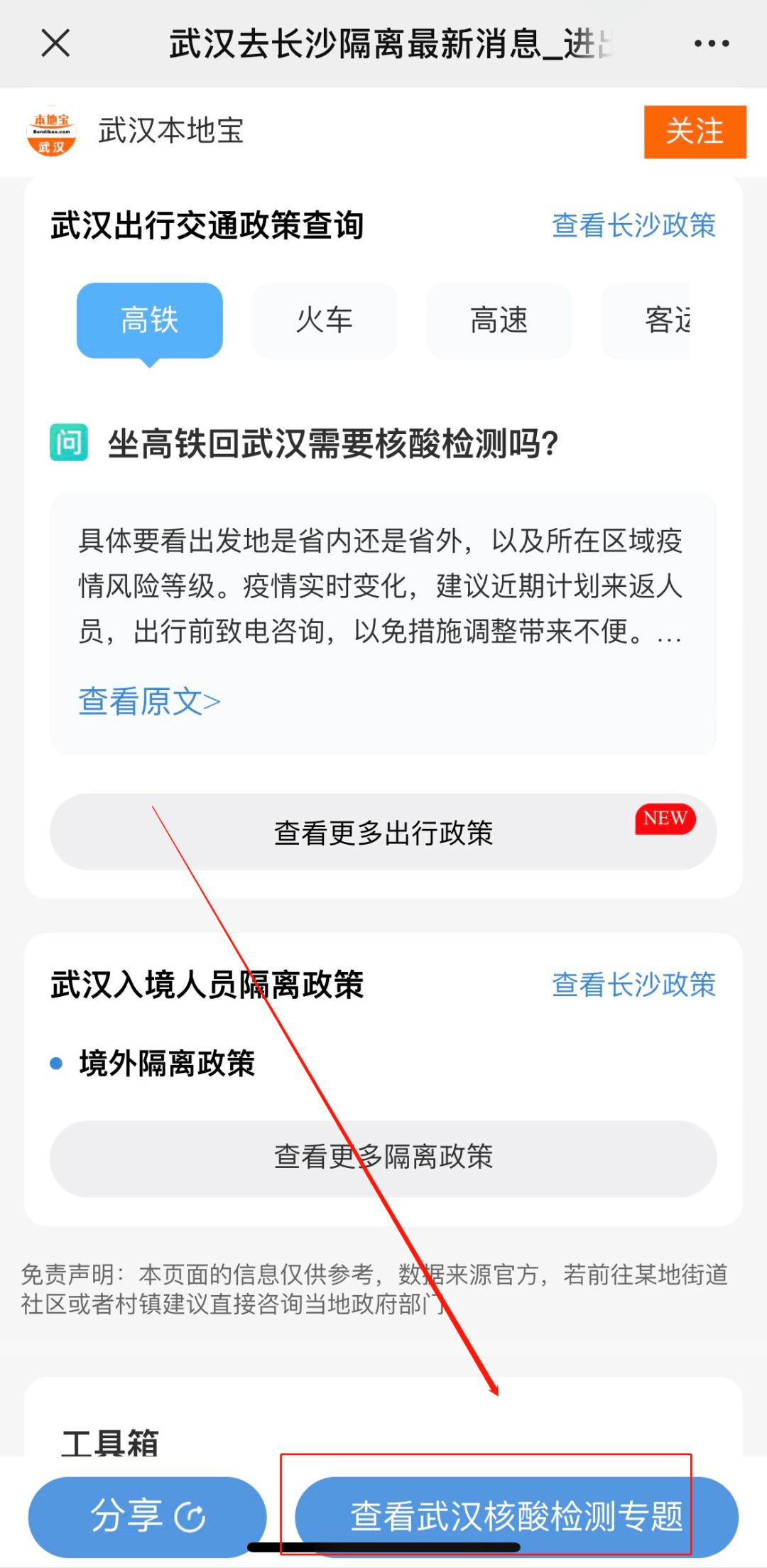Viewport: 767px width, 1568px height.
Task: Switch to the 高速 tab
Action: (499, 320)
